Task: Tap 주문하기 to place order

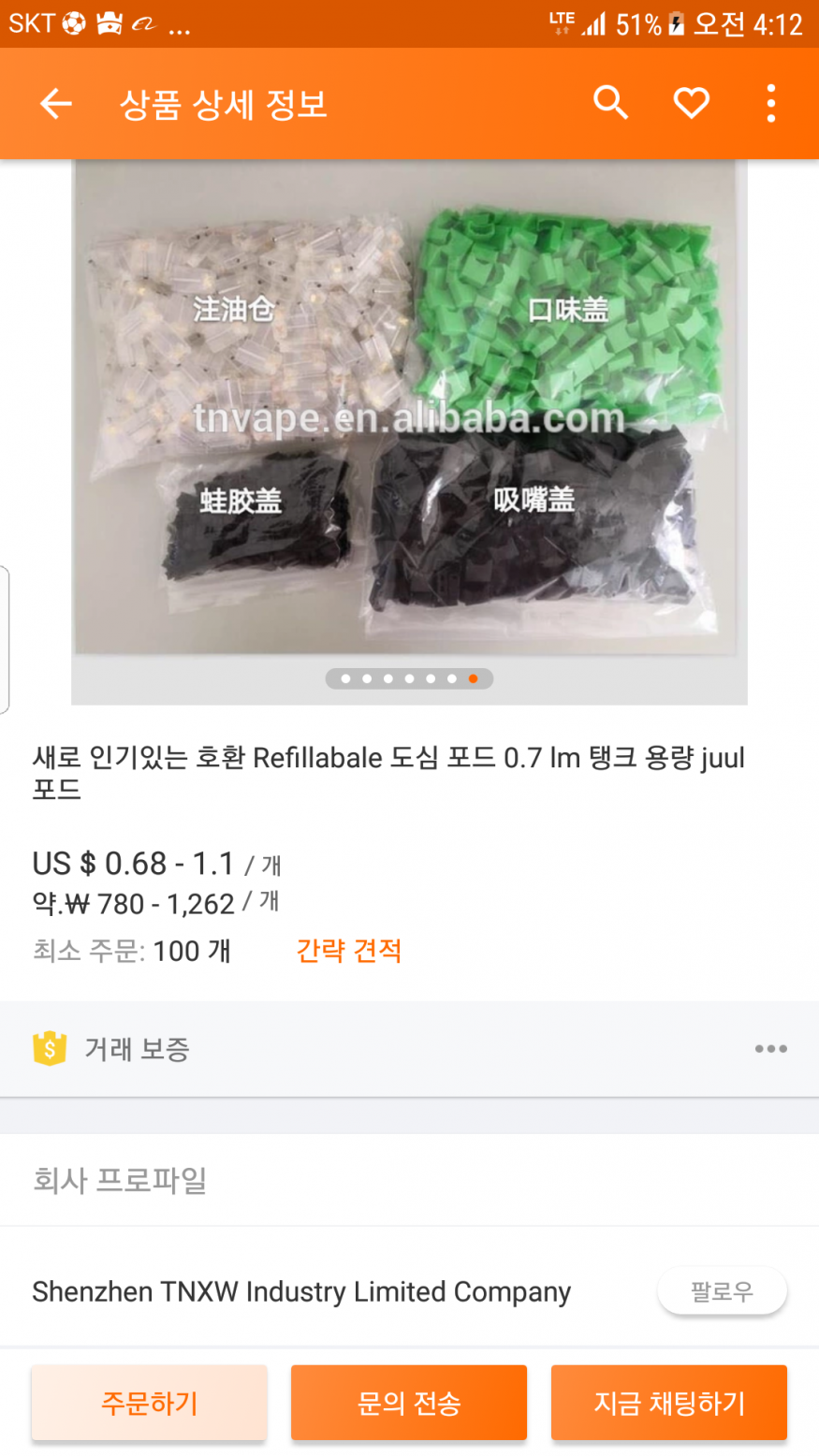Action: tap(150, 1403)
